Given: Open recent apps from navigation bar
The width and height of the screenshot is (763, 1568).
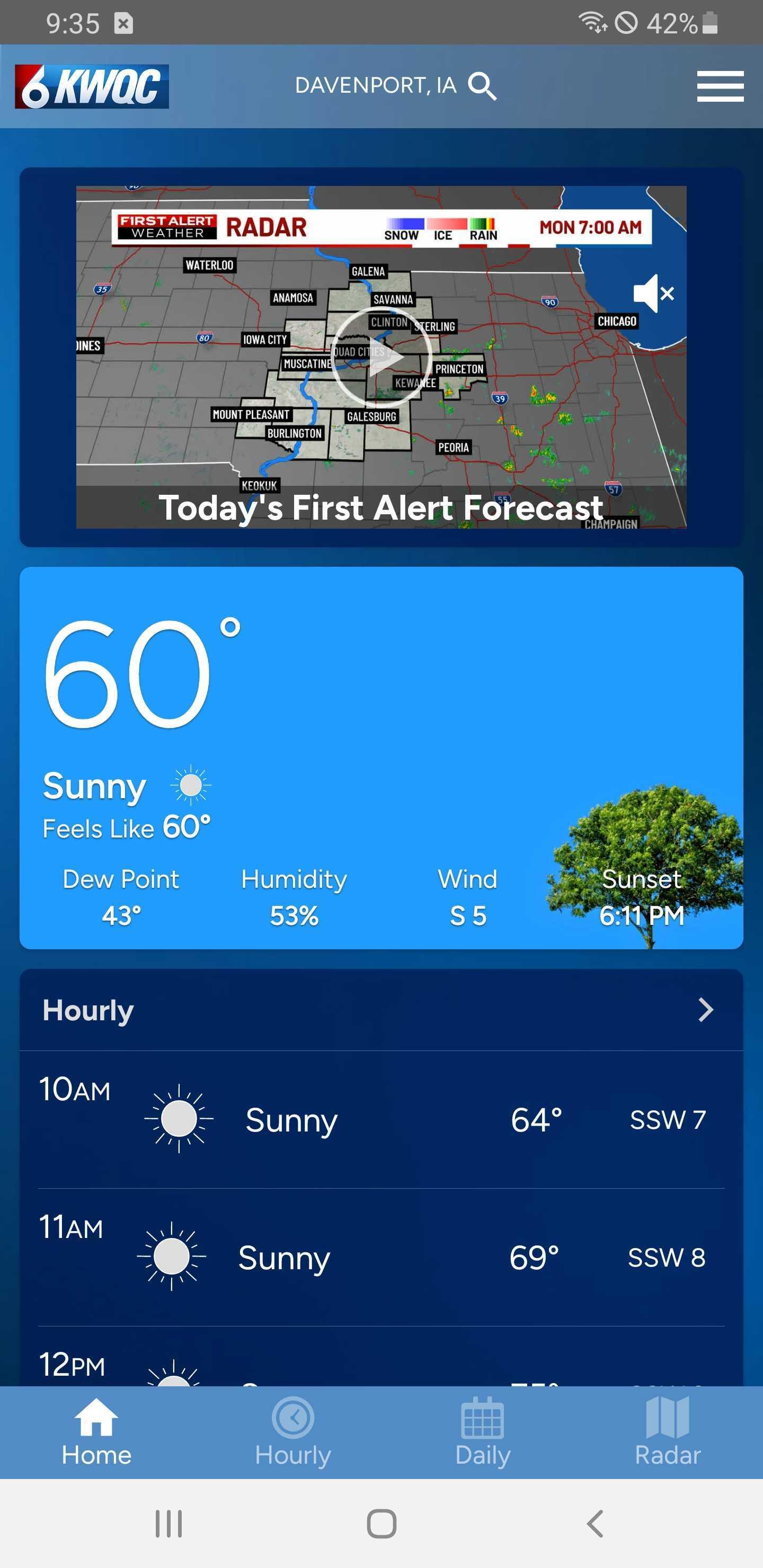Looking at the screenshot, I should pyautogui.click(x=168, y=1524).
